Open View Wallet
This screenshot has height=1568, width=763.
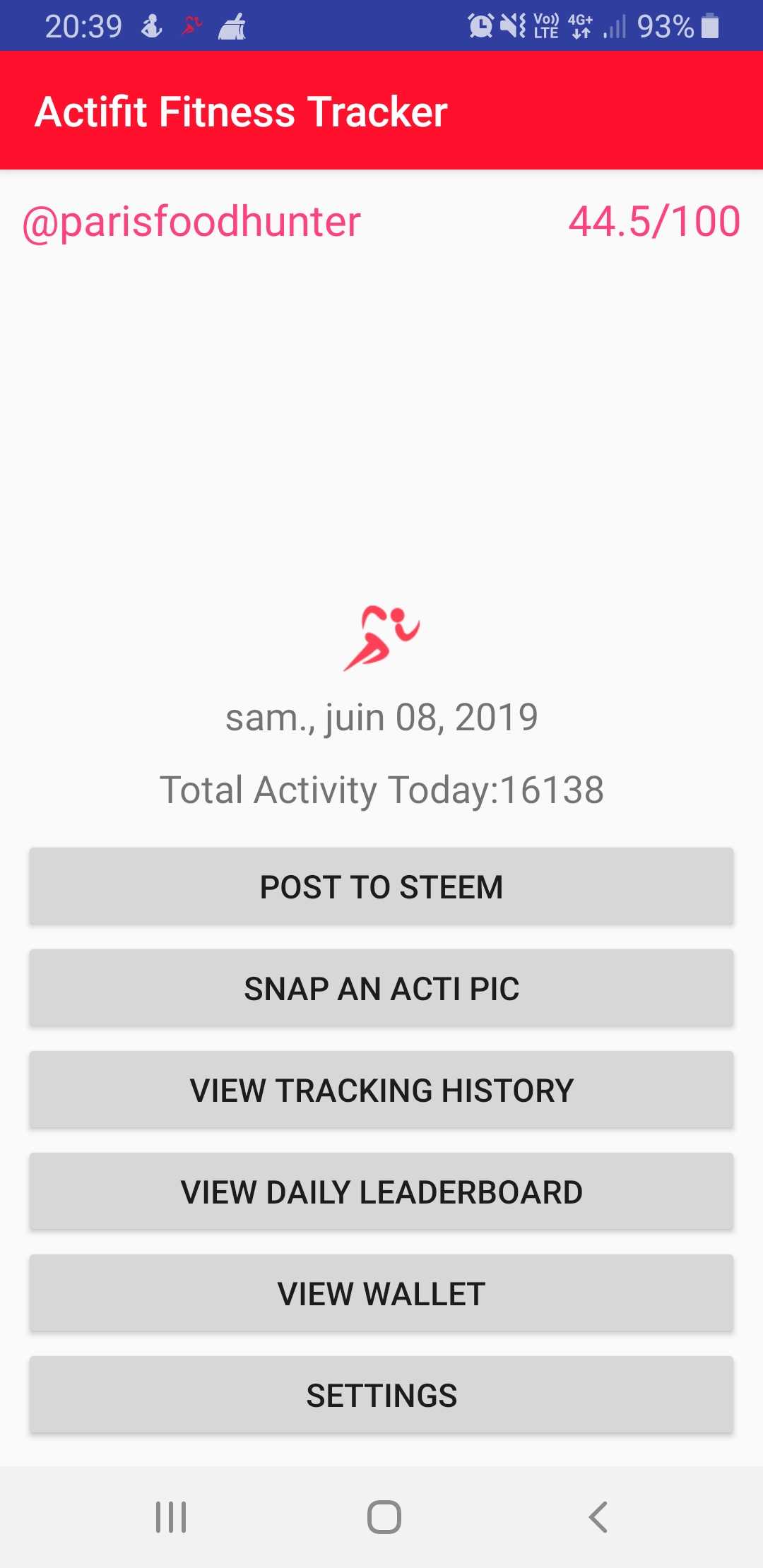coord(381,1293)
